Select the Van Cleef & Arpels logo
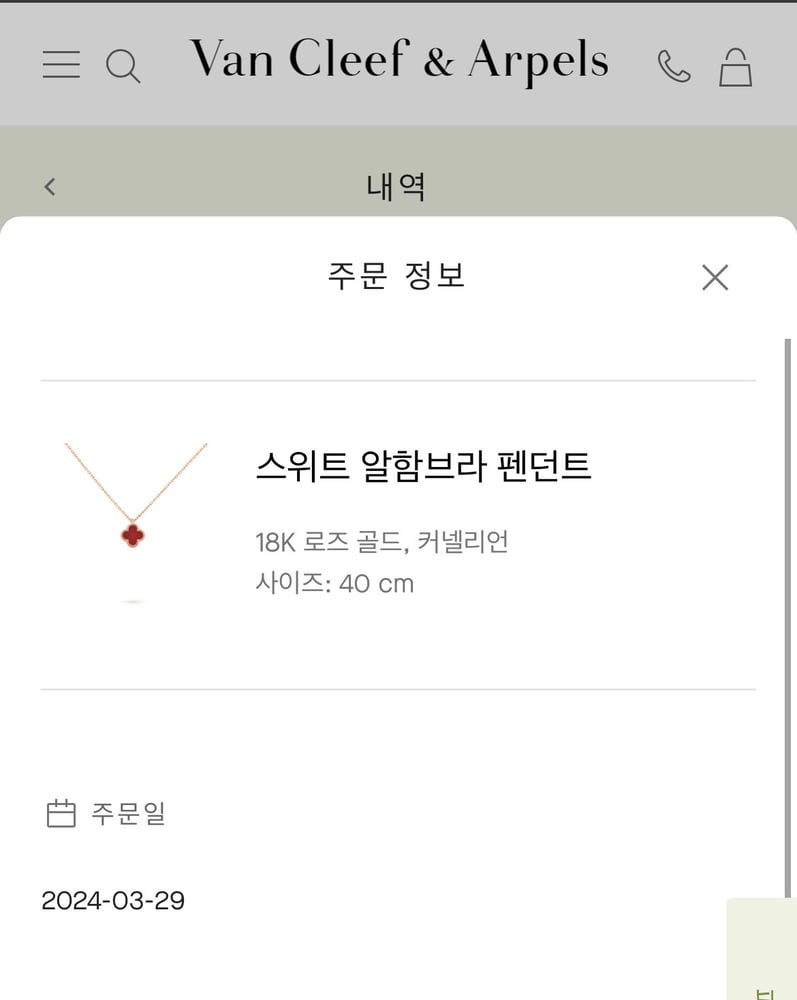797x1000 pixels. pyautogui.click(x=398, y=62)
